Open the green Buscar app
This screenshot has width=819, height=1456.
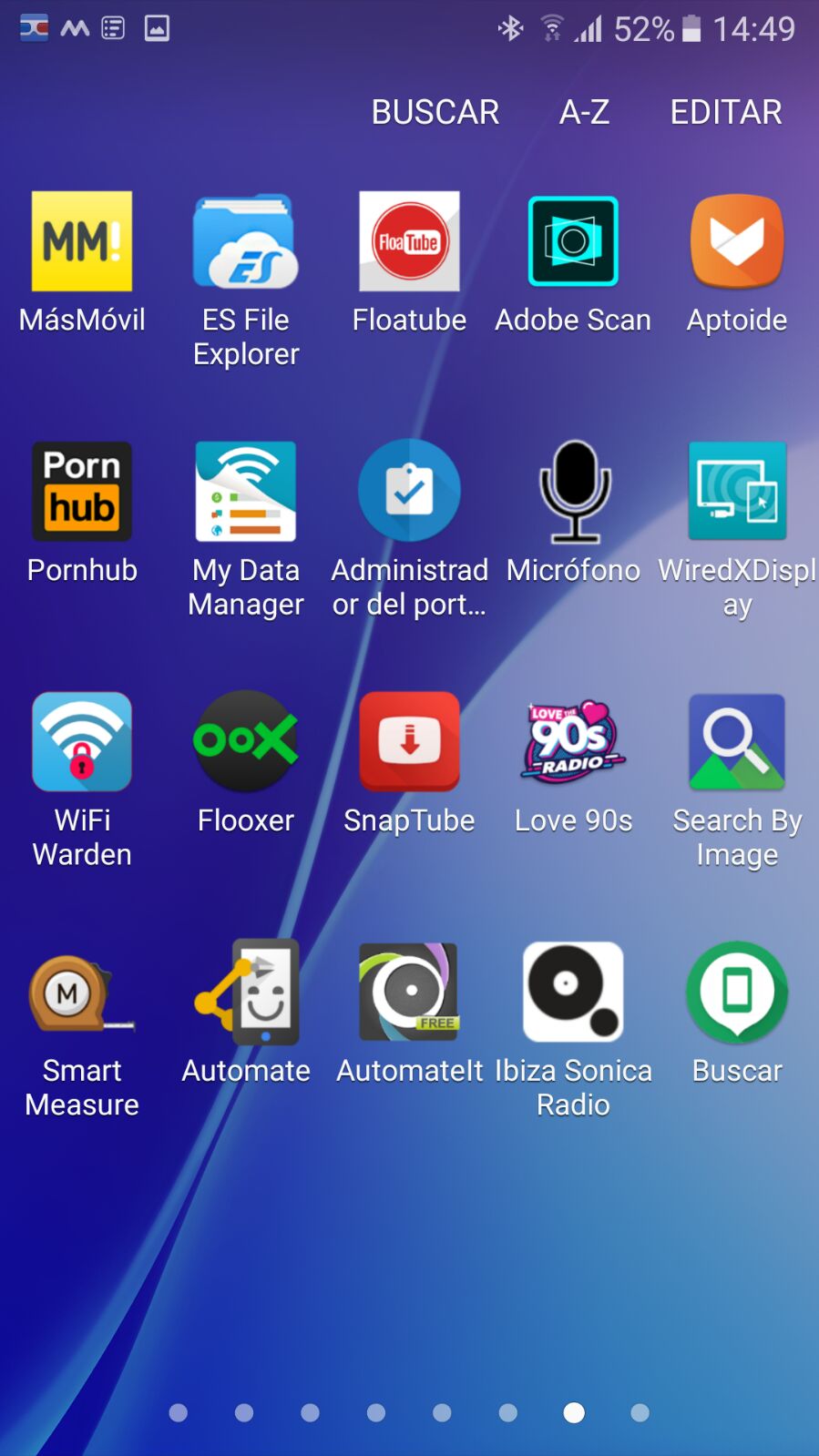(x=737, y=993)
